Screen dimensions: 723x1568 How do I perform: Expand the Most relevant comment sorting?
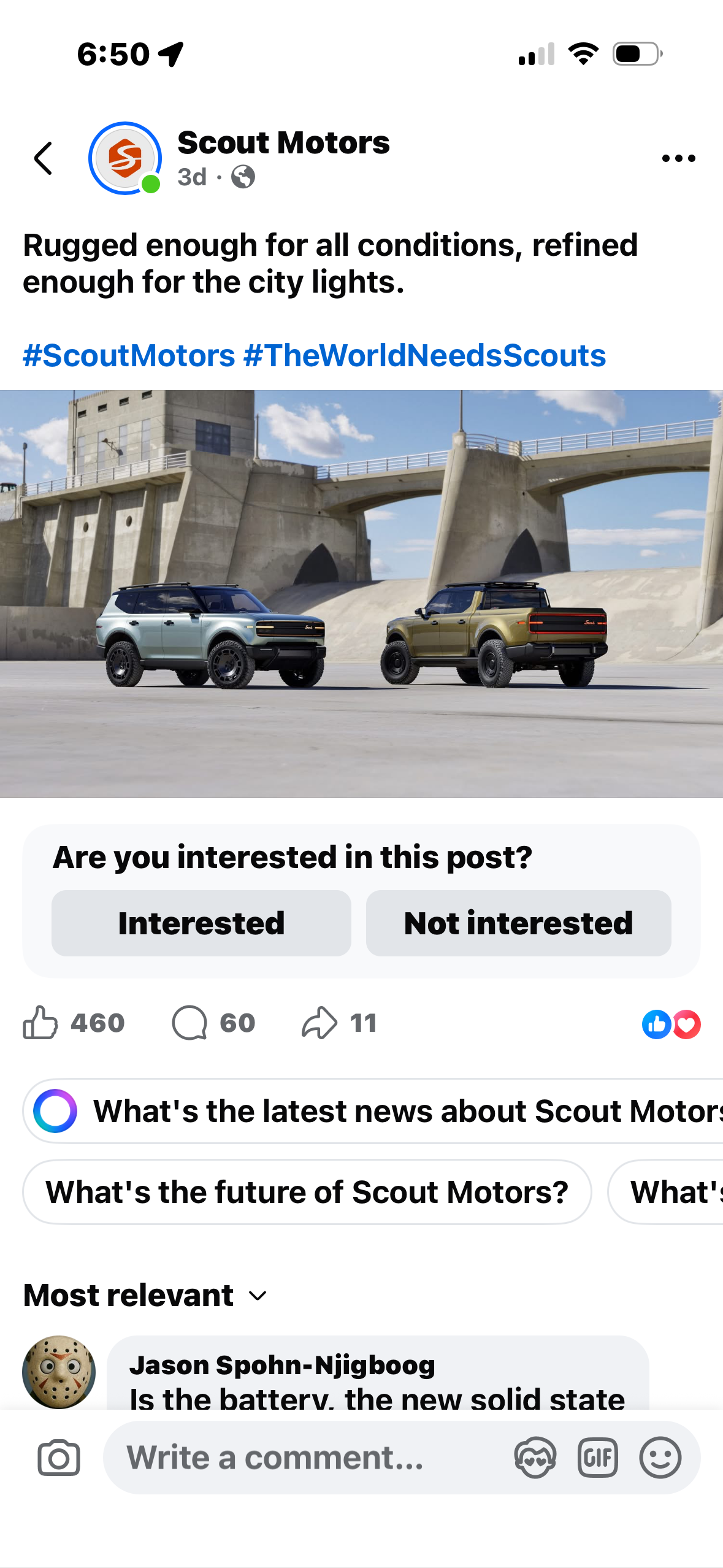pyautogui.click(x=145, y=1295)
